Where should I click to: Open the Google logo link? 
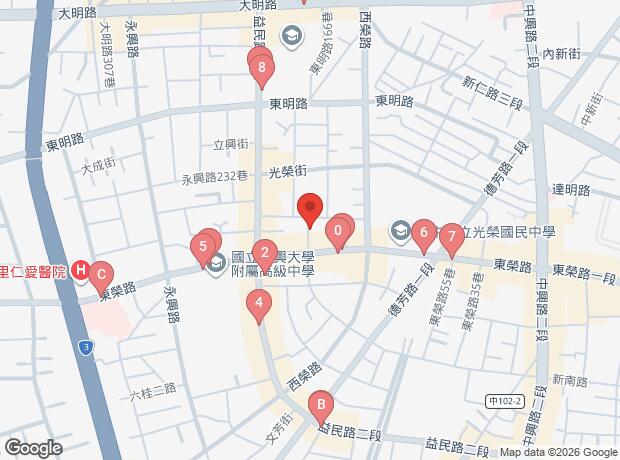(32, 448)
